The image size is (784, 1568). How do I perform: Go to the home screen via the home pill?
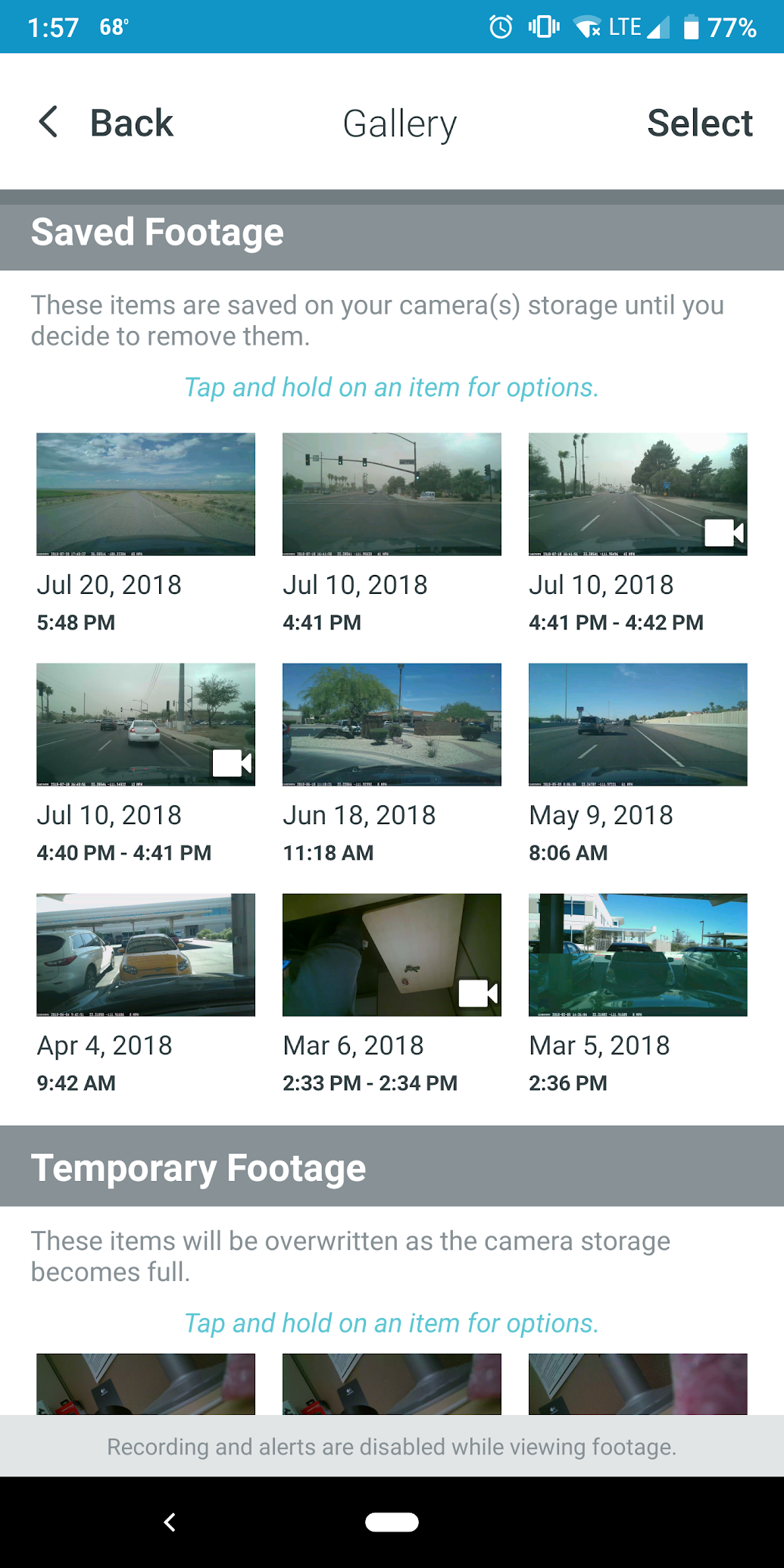pos(392,1522)
